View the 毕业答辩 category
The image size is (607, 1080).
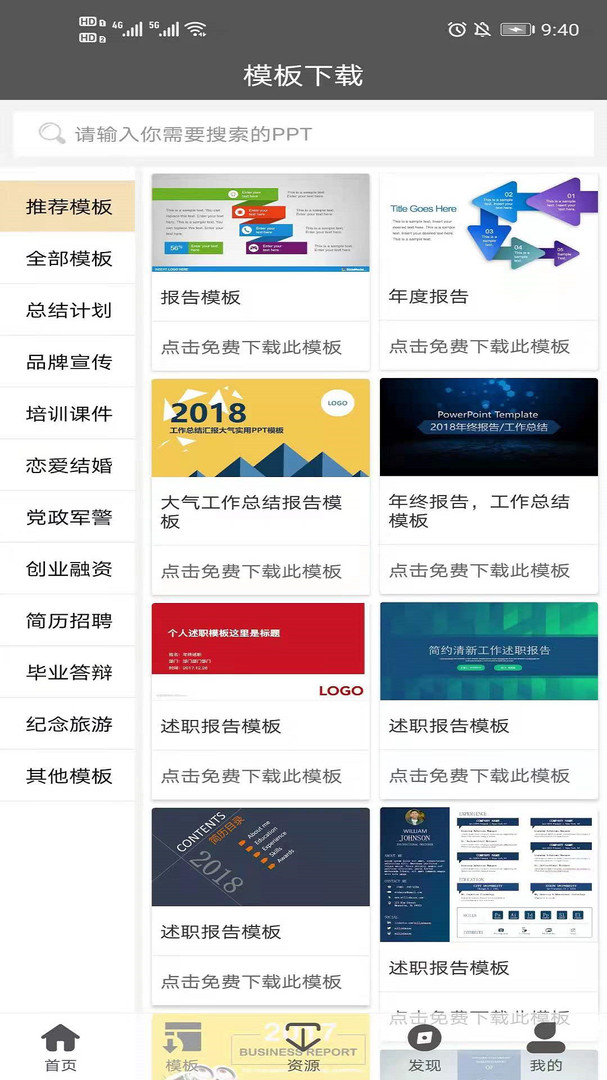tap(68, 672)
